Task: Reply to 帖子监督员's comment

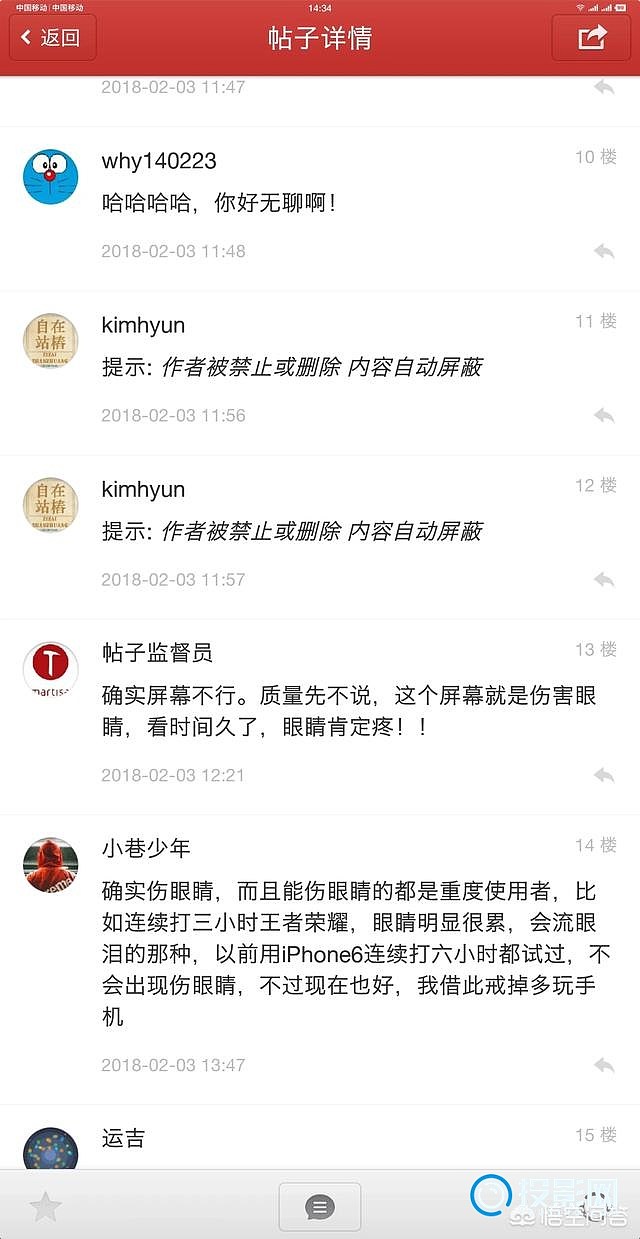Action: tap(603, 775)
